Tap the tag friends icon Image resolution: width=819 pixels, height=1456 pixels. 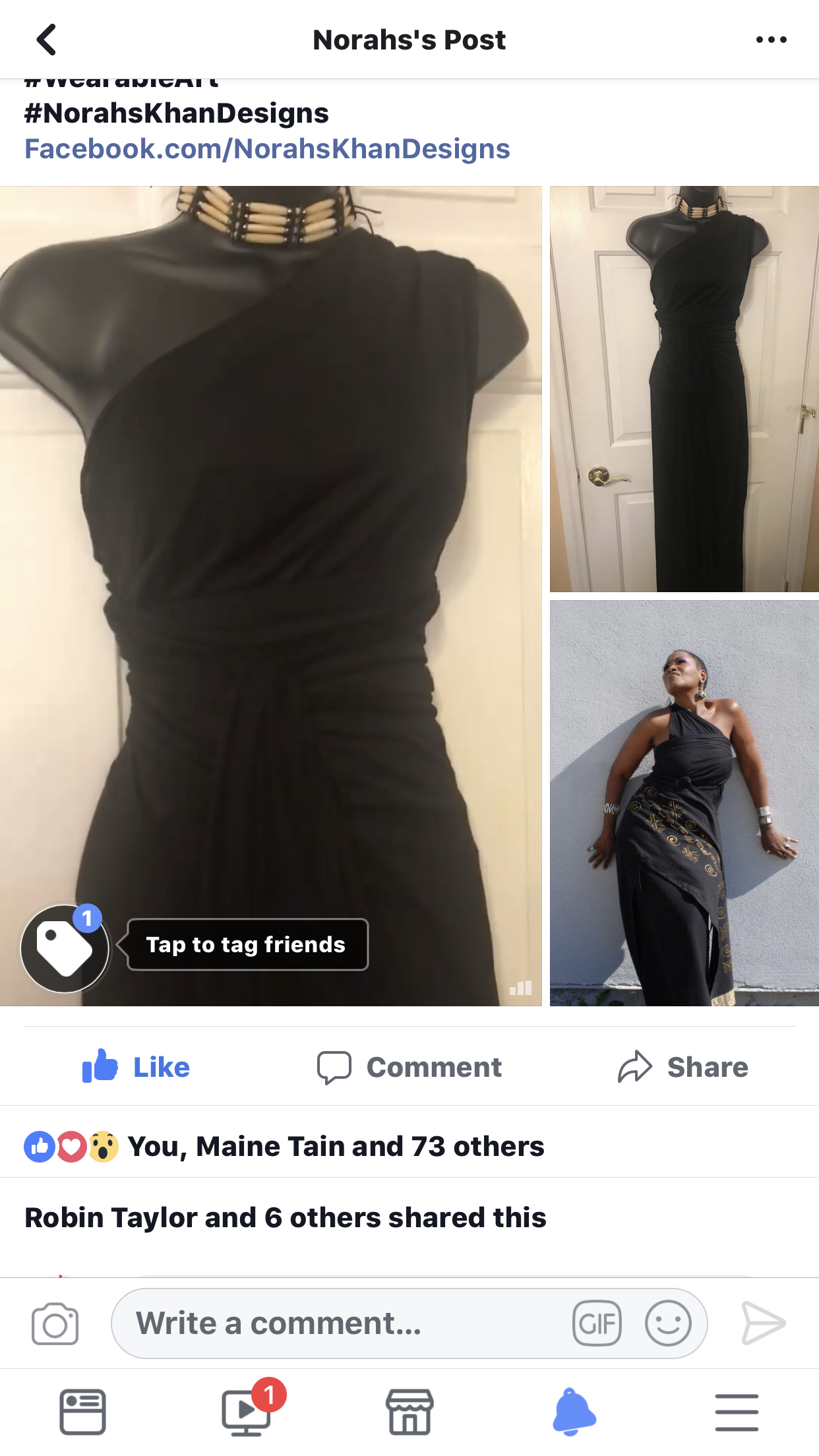tap(65, 948)
